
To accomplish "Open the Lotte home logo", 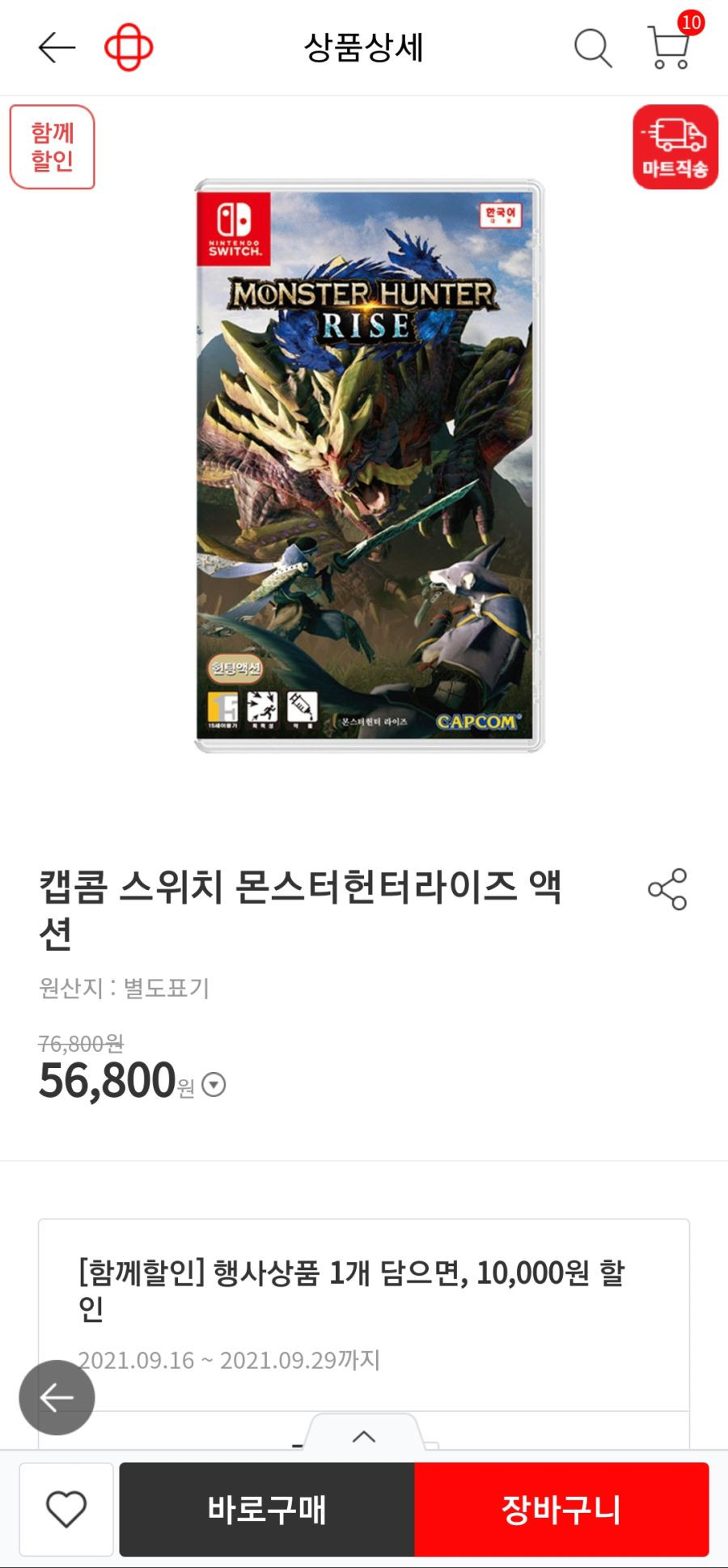I will pyautogui.click(x=129, y=48).
